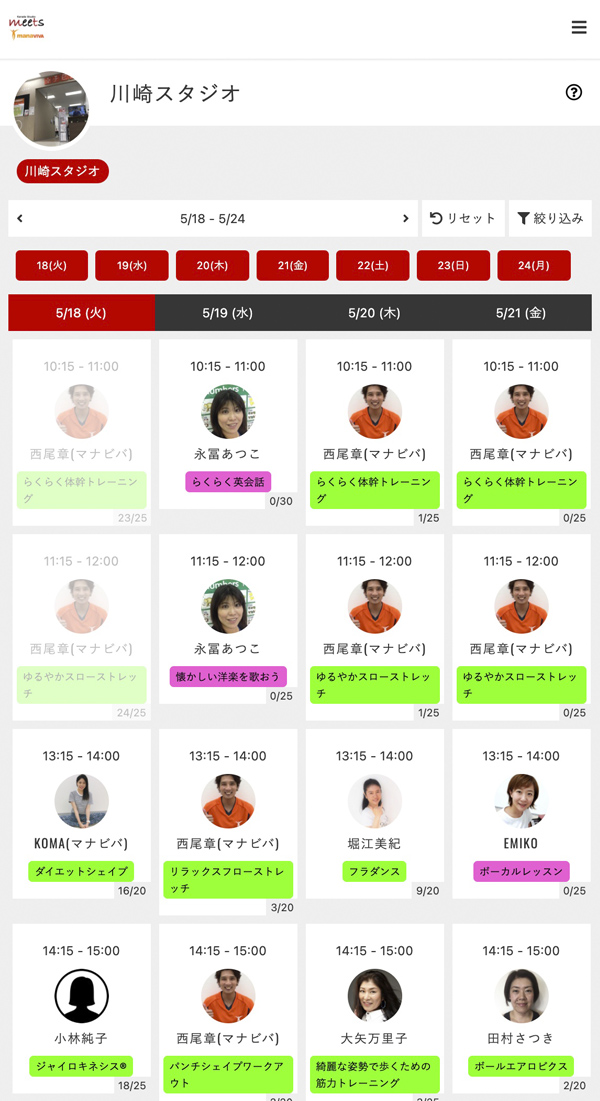Choose the 24(月) date button
The image size is (600, 1101).
click(x=534, y=265)
